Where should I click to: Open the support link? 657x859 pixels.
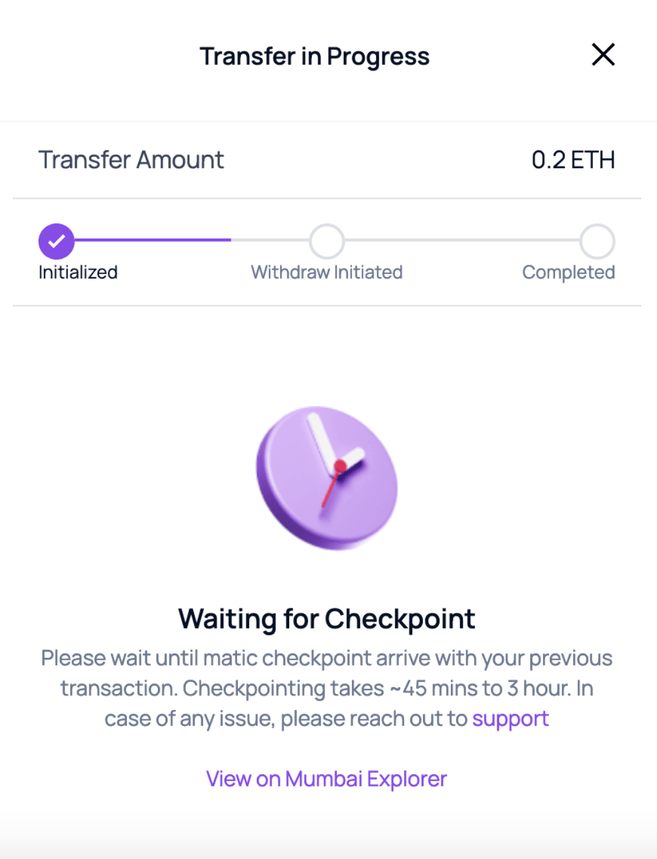coord(510,718)
